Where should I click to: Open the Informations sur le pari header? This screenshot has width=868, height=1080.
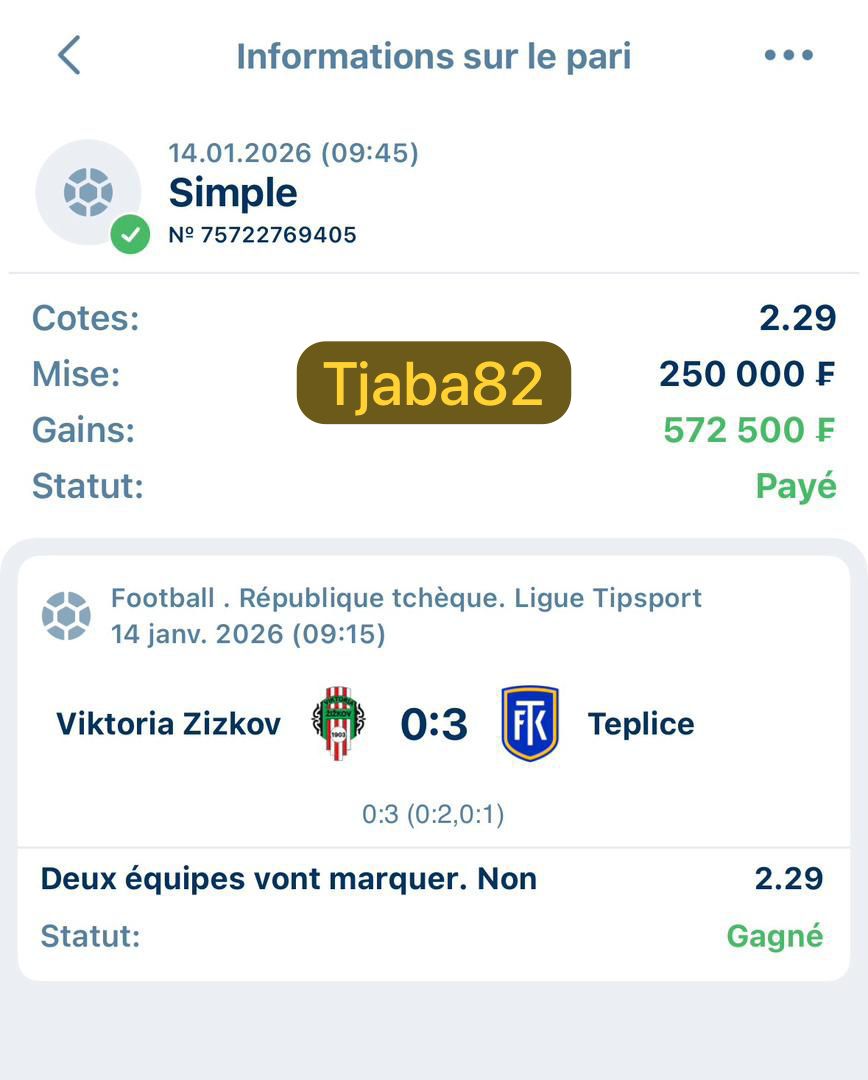(x=433, y=56)
